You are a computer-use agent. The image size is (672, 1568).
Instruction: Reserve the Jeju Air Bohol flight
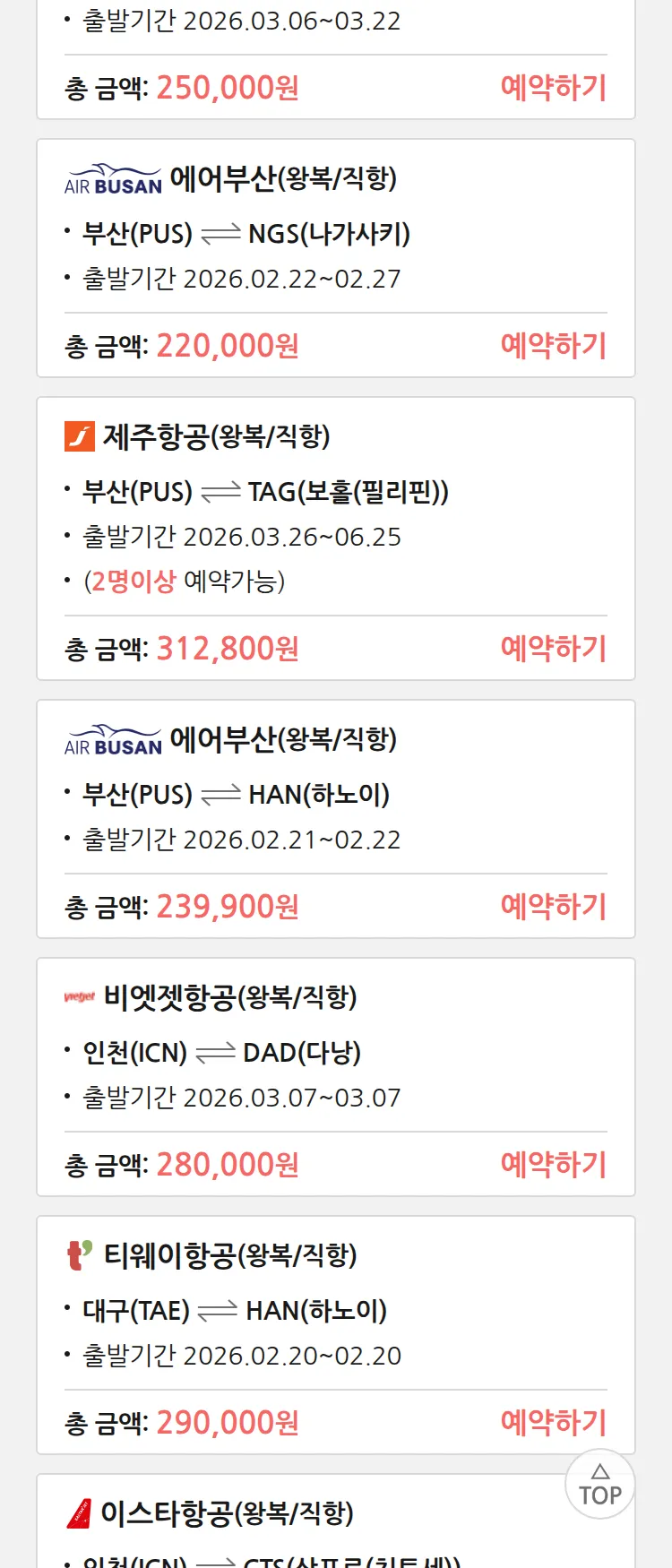click(x=553, y=649)
